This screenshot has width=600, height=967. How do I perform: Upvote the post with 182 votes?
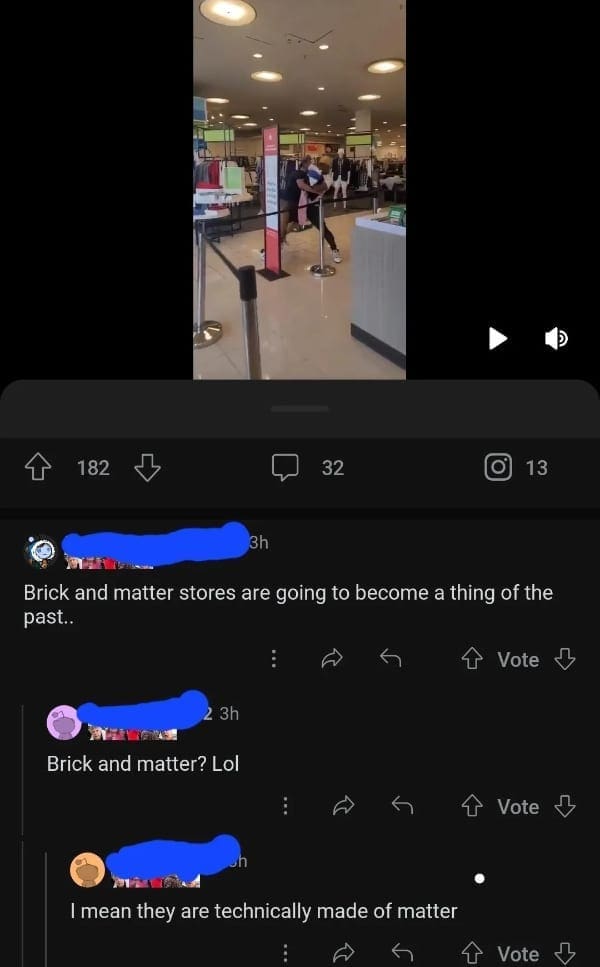click(x=39, y=467)
